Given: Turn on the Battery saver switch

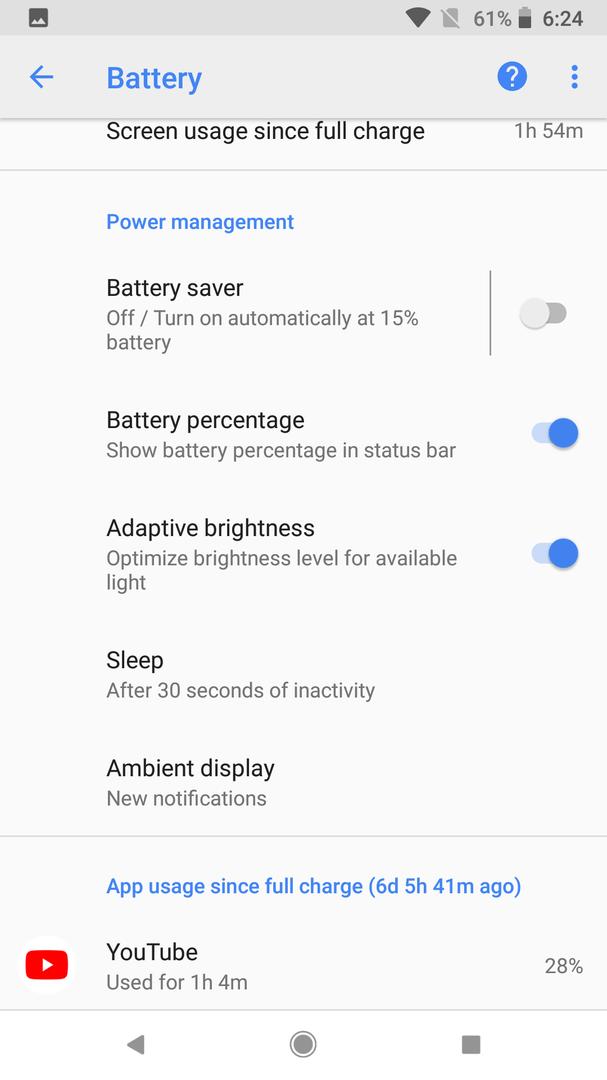Looking at the screenshot, I should (x=543, y=314).
